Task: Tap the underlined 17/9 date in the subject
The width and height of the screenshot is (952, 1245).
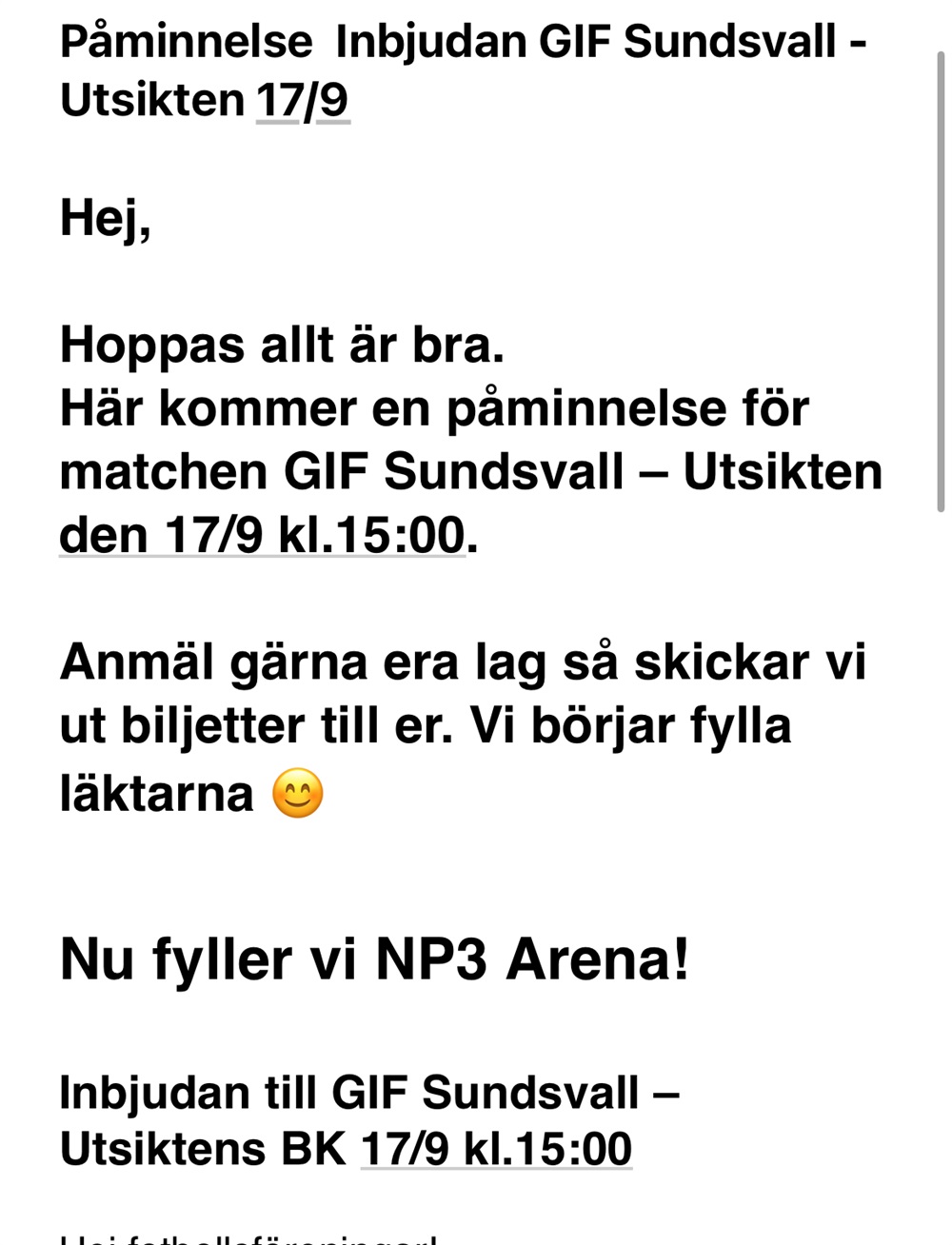Action: click(x=303, y=100)
